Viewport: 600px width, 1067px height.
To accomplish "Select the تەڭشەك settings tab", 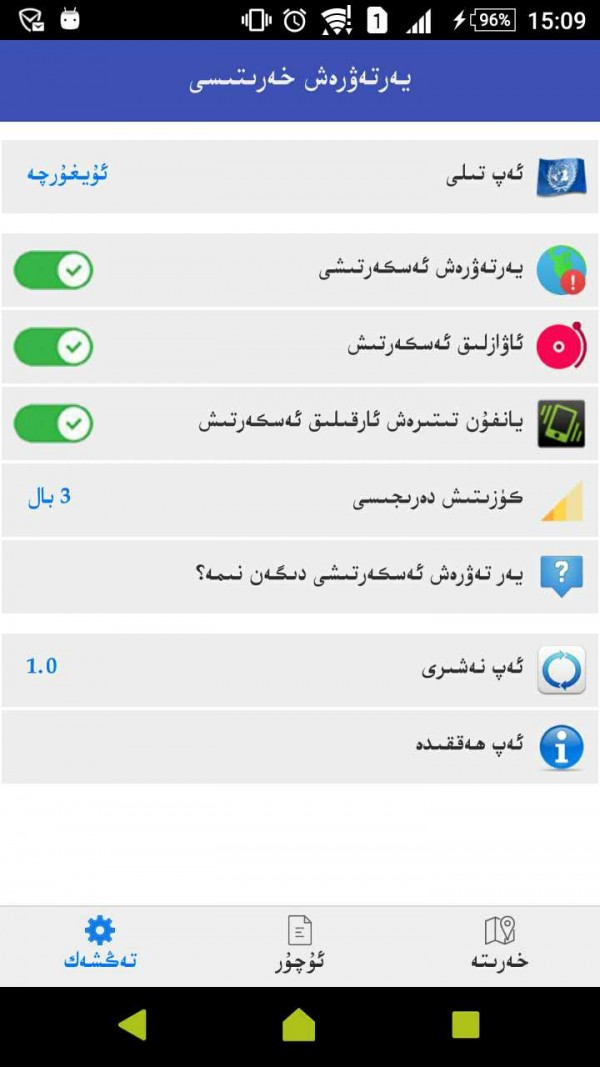I will coord(100,944).
